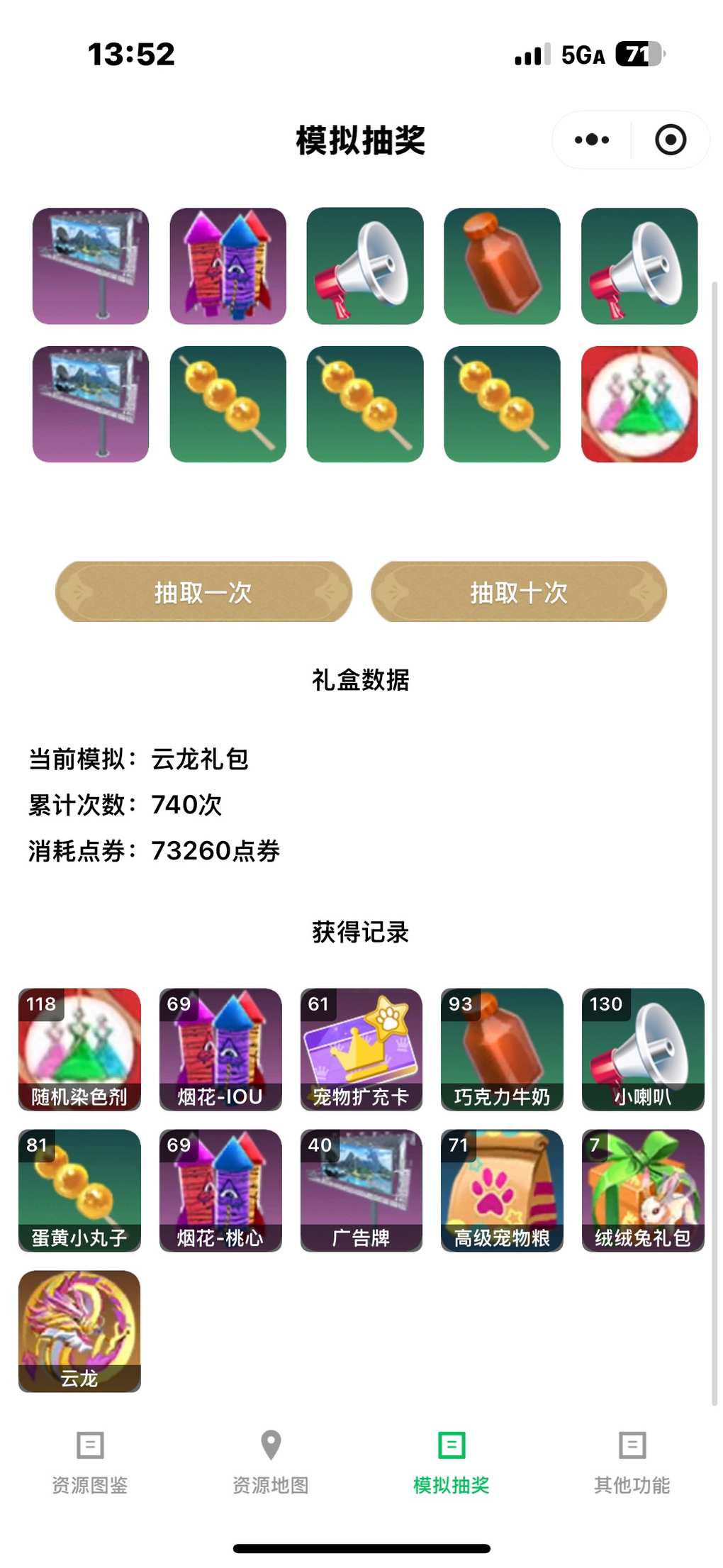Select the 模拟抽奖 tab

[452, 1462]
